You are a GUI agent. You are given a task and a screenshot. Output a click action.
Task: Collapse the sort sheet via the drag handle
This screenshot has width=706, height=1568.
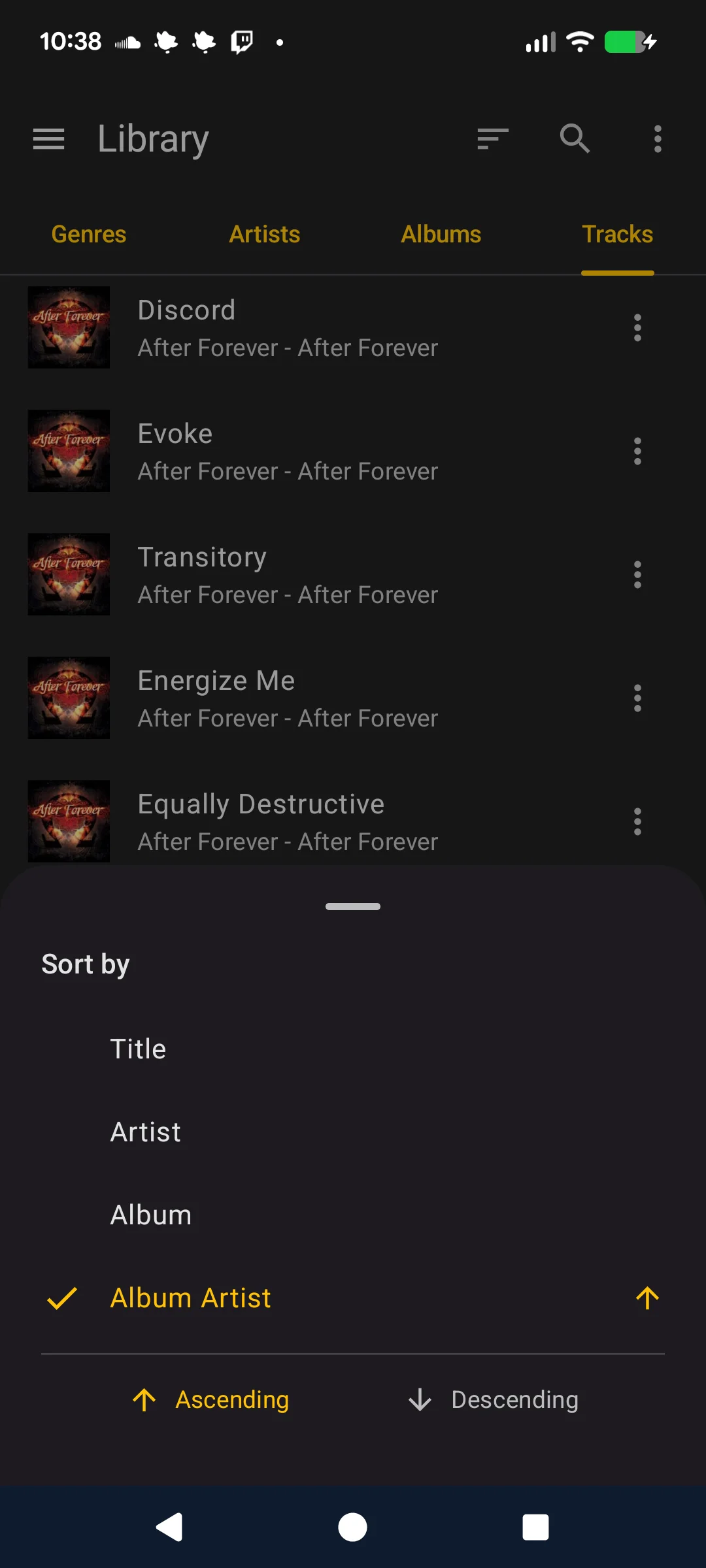(353, 906)
